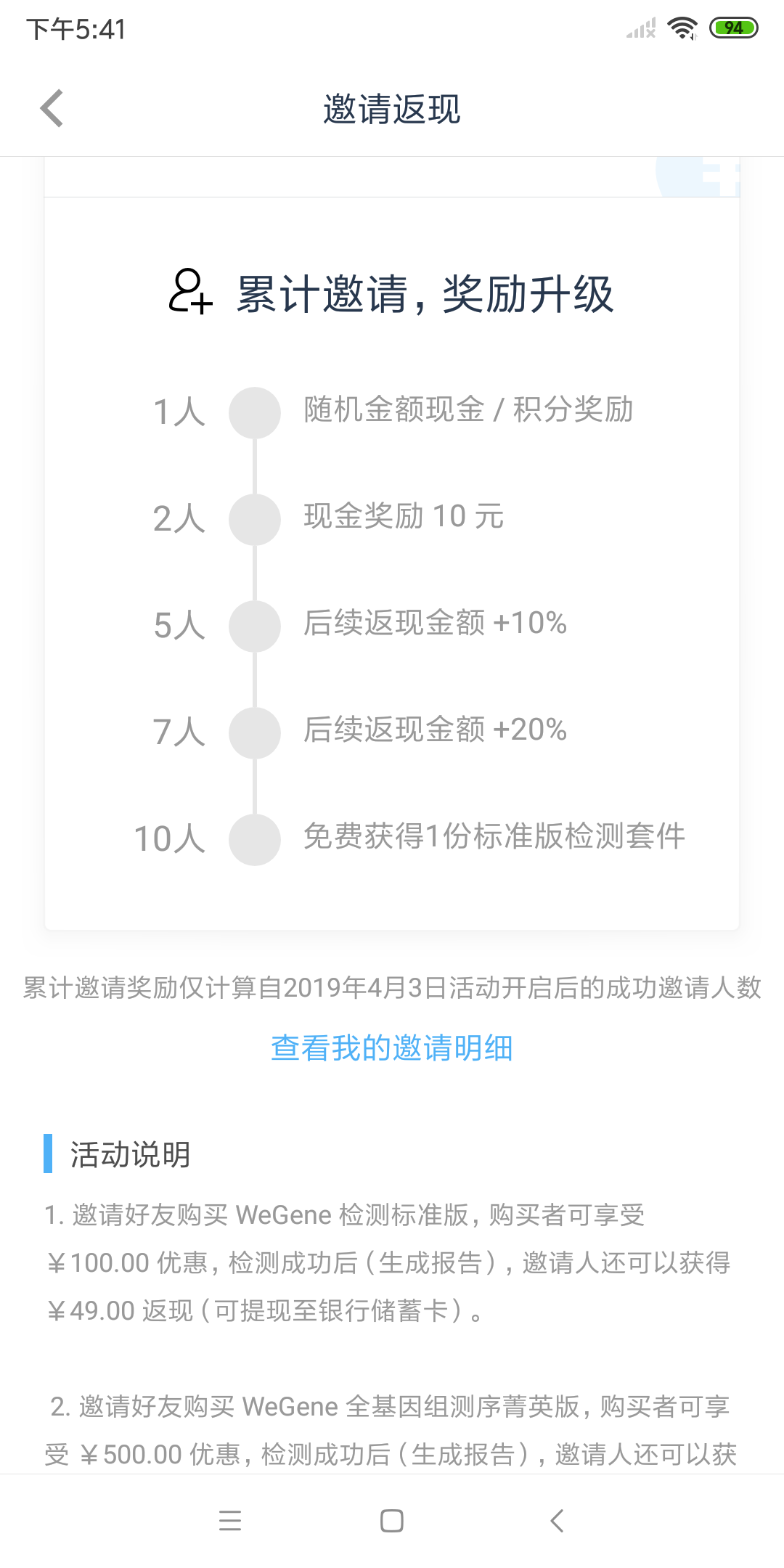
Task: Open recent apps from the navigation bar
Action: click(230, 1520)
